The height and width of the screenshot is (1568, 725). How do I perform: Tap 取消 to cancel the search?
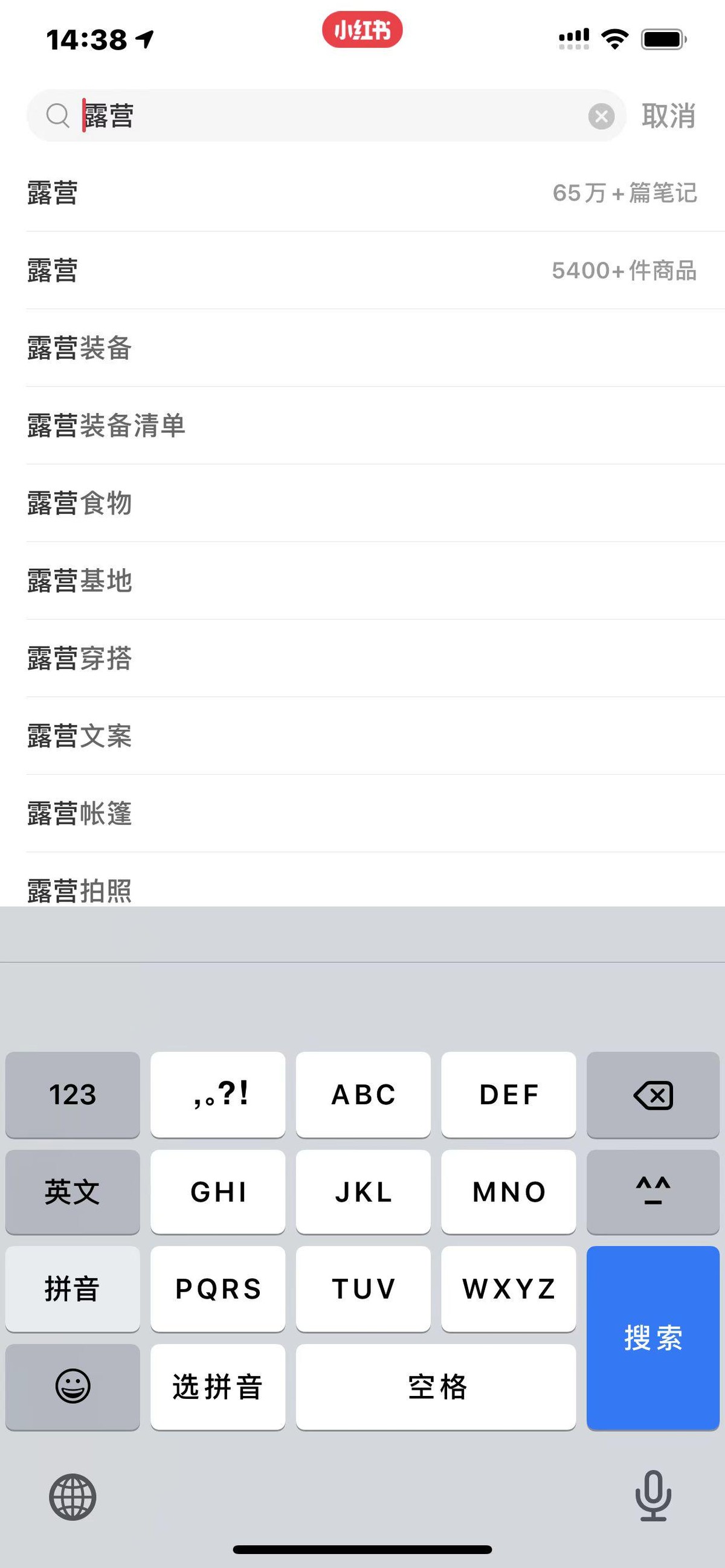668,116
